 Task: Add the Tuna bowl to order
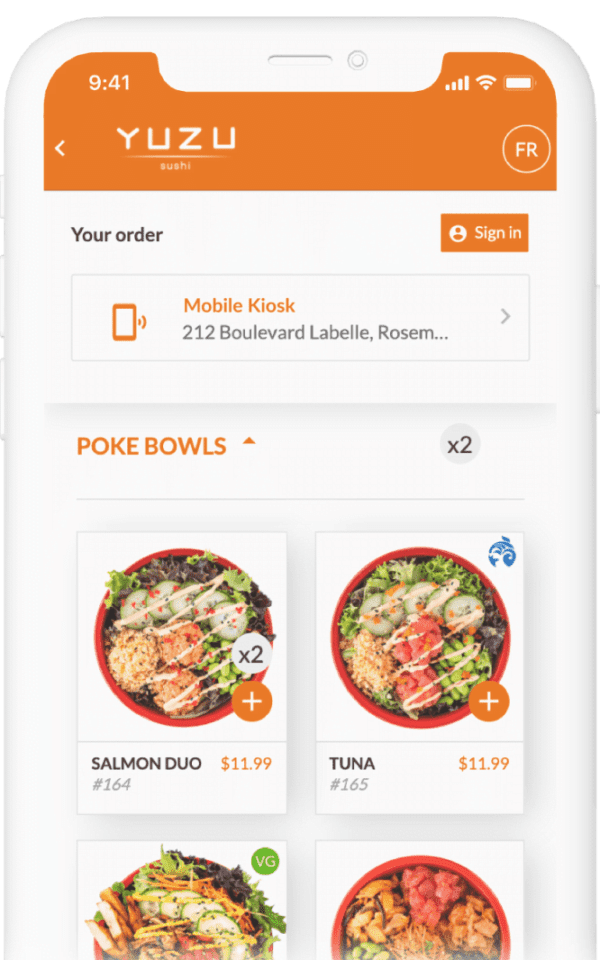click(489, 702)
